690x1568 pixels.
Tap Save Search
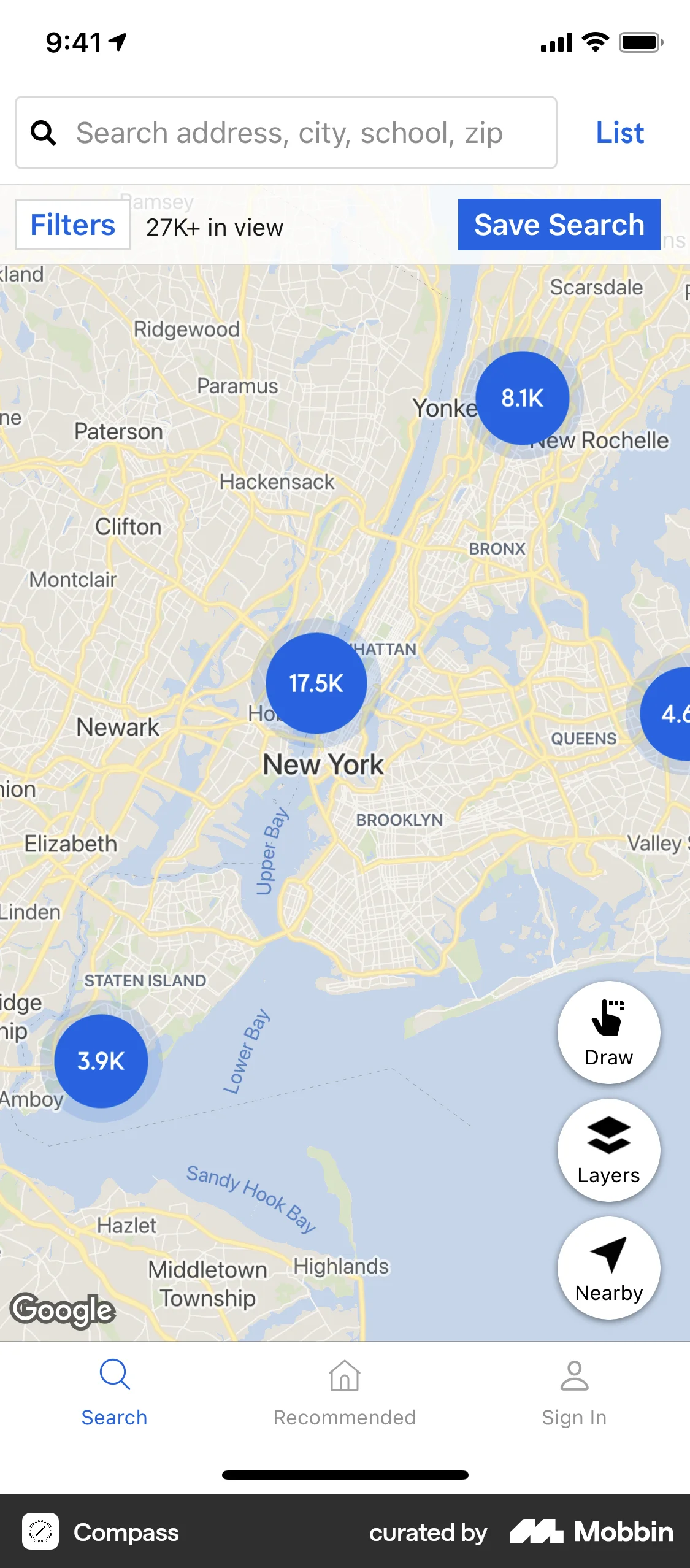pyautogui.click(x=558, y=225)
